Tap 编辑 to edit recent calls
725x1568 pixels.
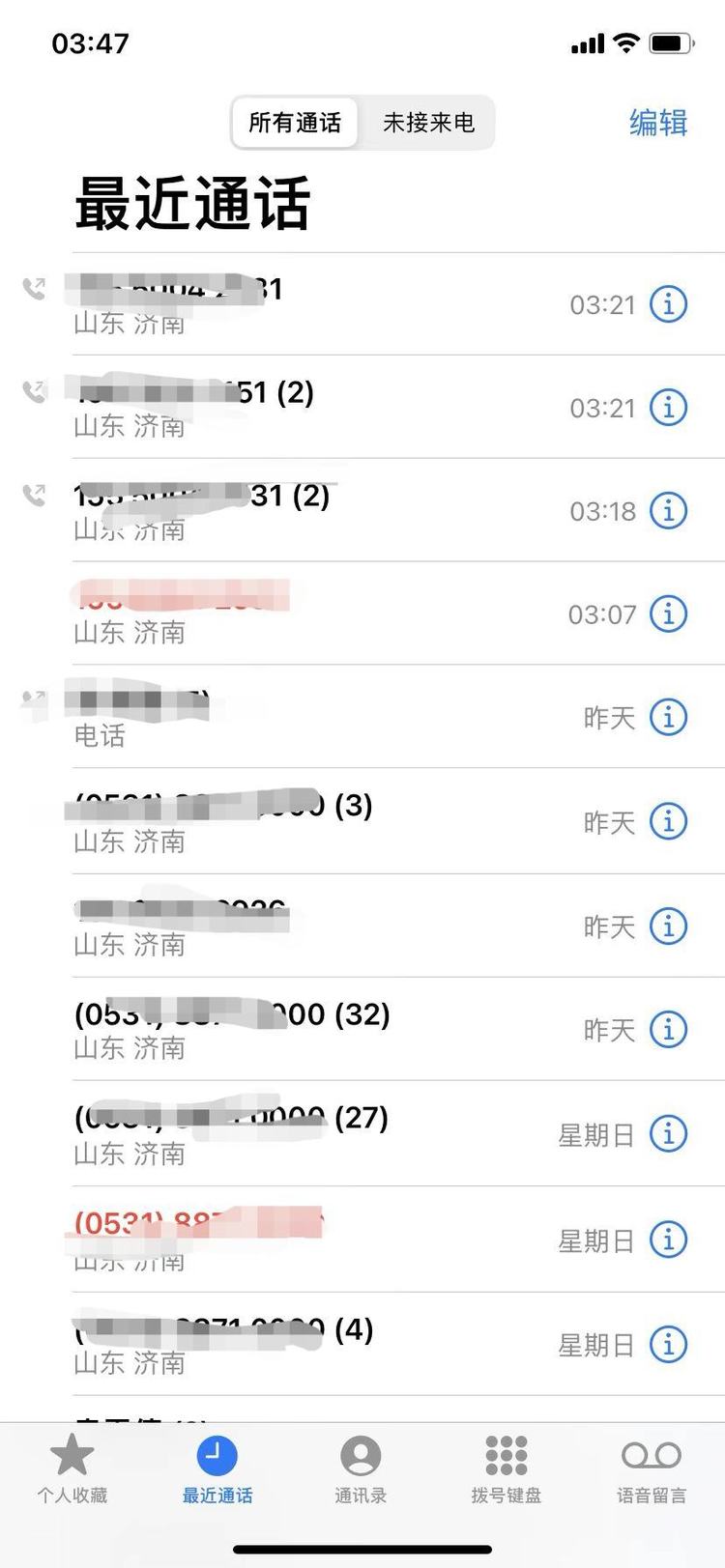tap(657, 123)
